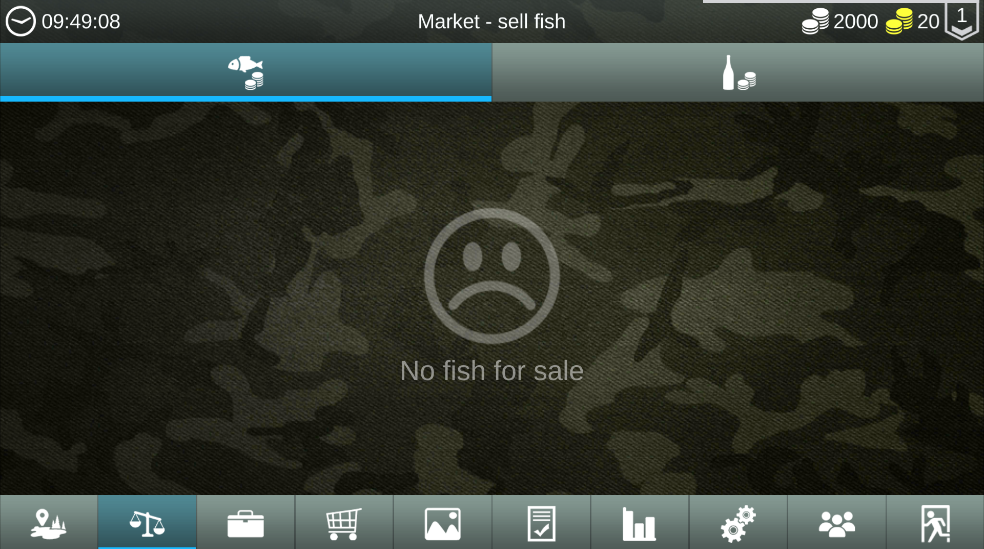Screen dimensions: 984x549
Task: Open the map locations screen
Action: point(48,522)
